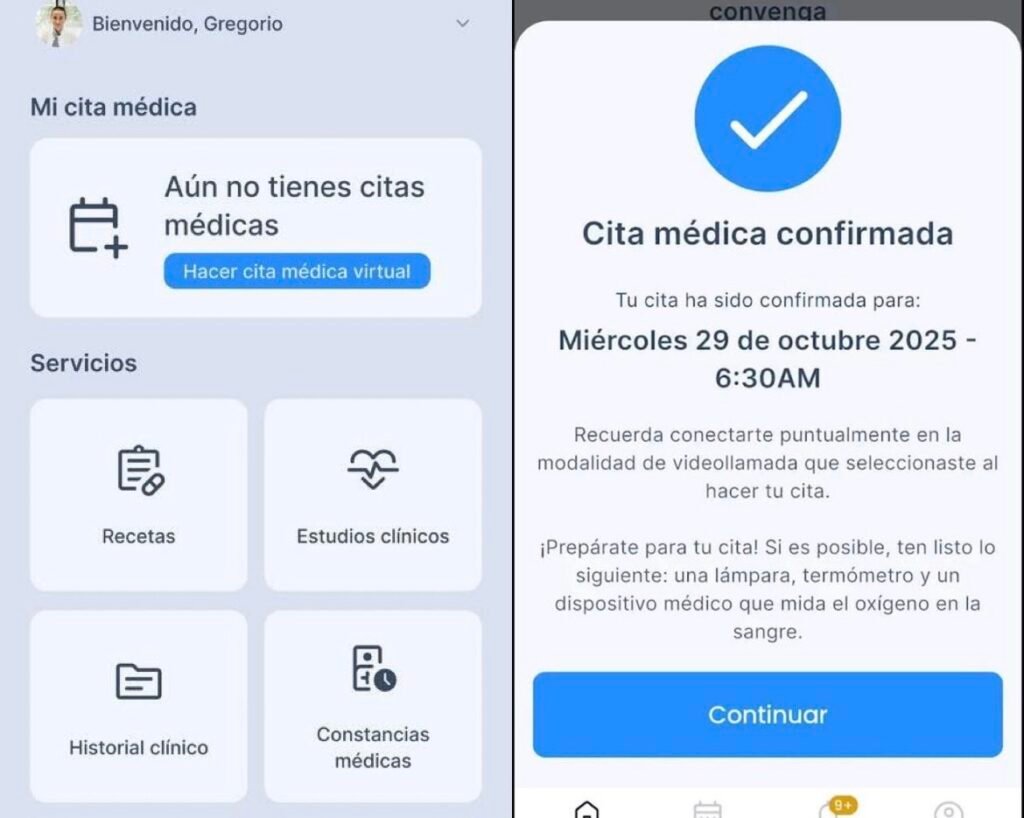Screen dimensions: 1024x818
Task: Open Constancias médicas card
Action: point(373,706)
